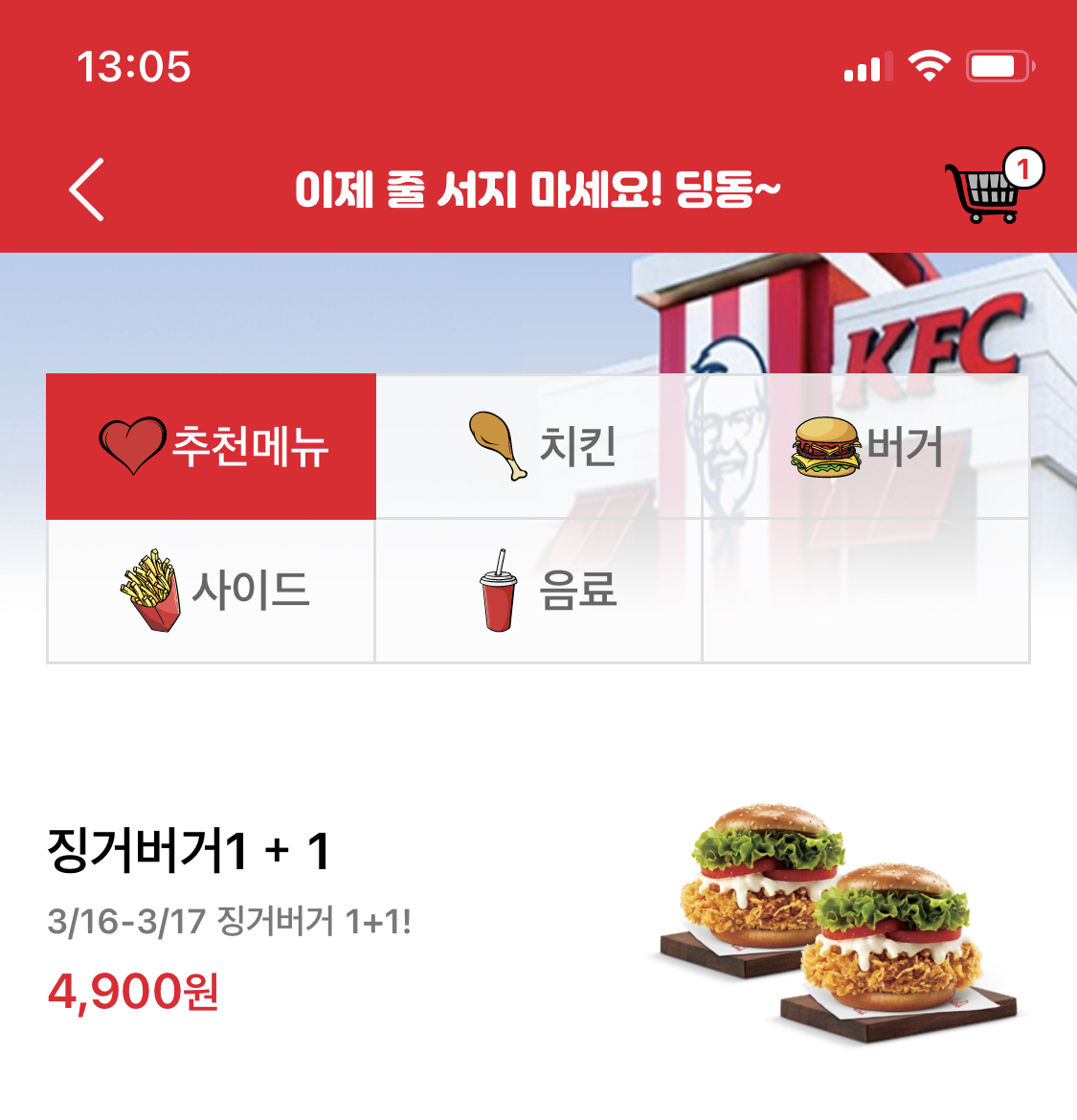Image resolution: width=1077 pixels, height=1120 pixels.
Task: Go back using the header arrow
Action: coord(87,190)
